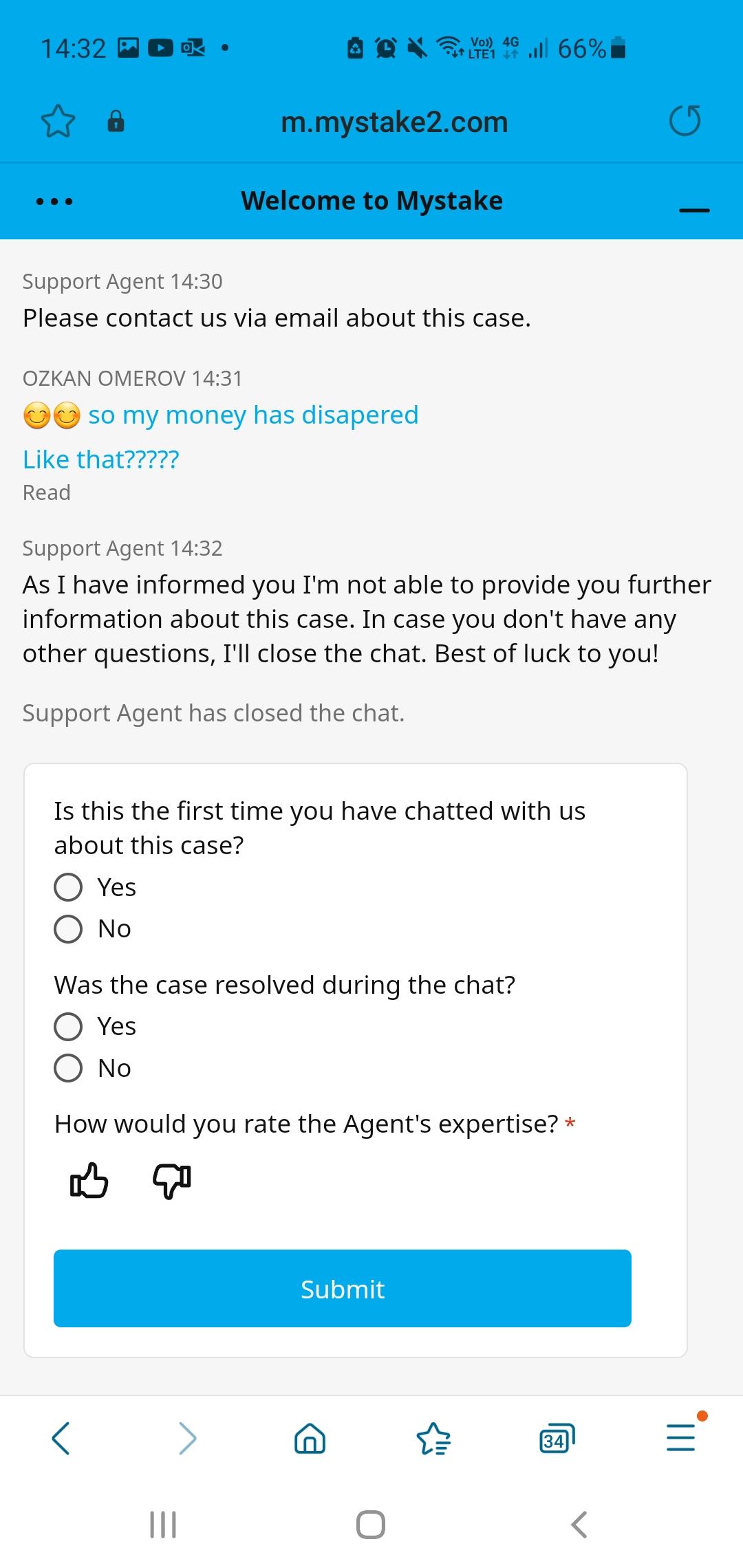Select Yes for first time chatting

point(69,887)
